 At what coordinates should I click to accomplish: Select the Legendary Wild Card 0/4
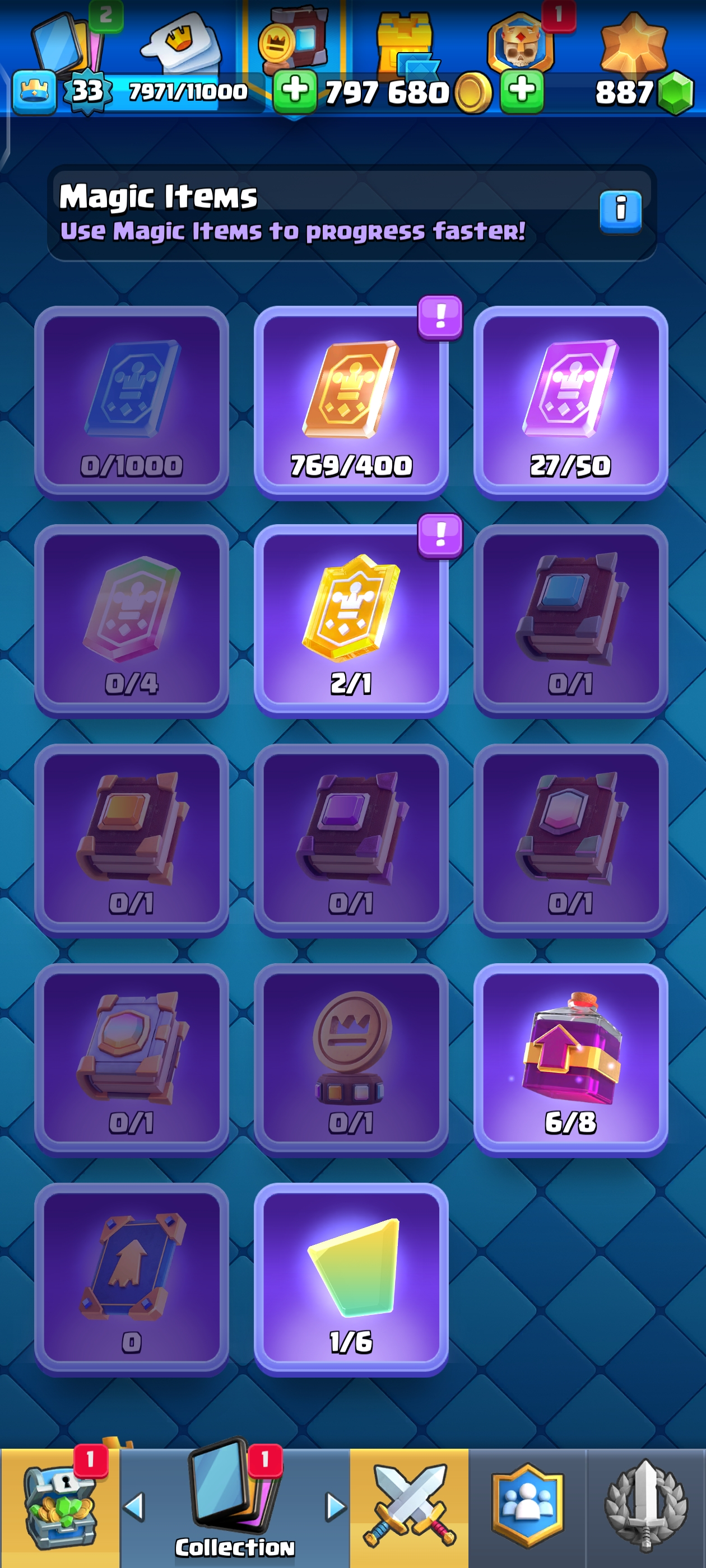(x=132, y=621)
